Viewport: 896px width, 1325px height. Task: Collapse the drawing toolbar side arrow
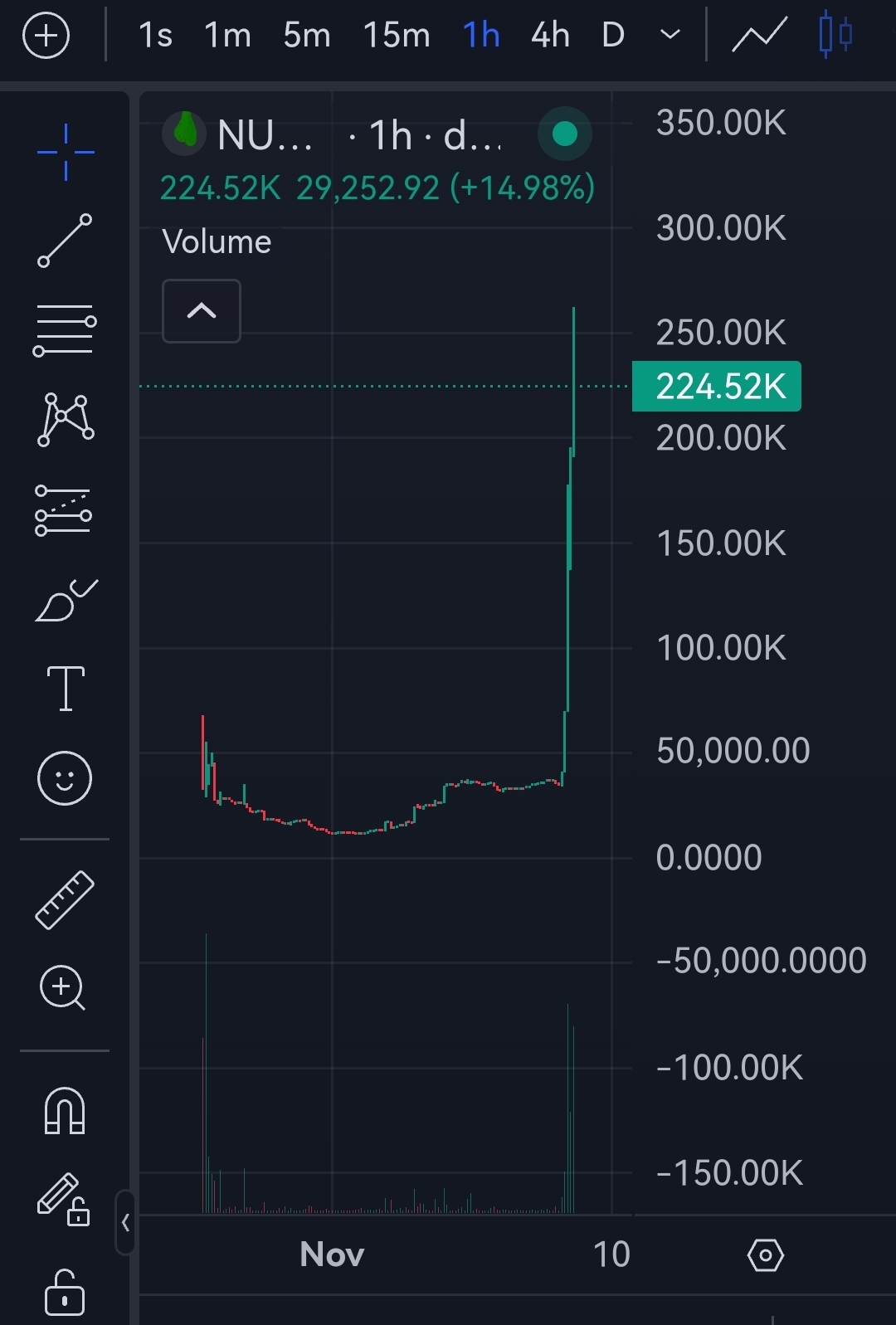pos(125,1222)
